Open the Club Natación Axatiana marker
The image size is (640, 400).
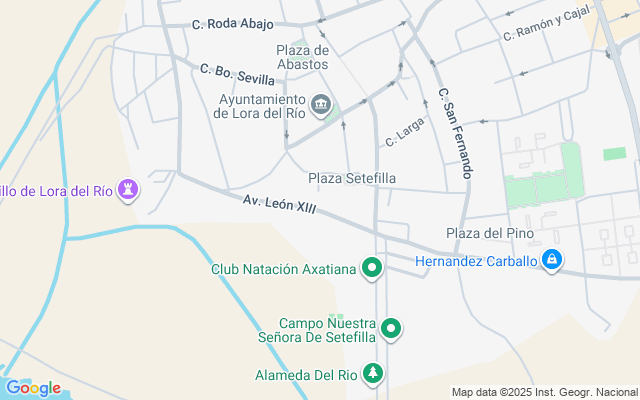click(373, 268)
